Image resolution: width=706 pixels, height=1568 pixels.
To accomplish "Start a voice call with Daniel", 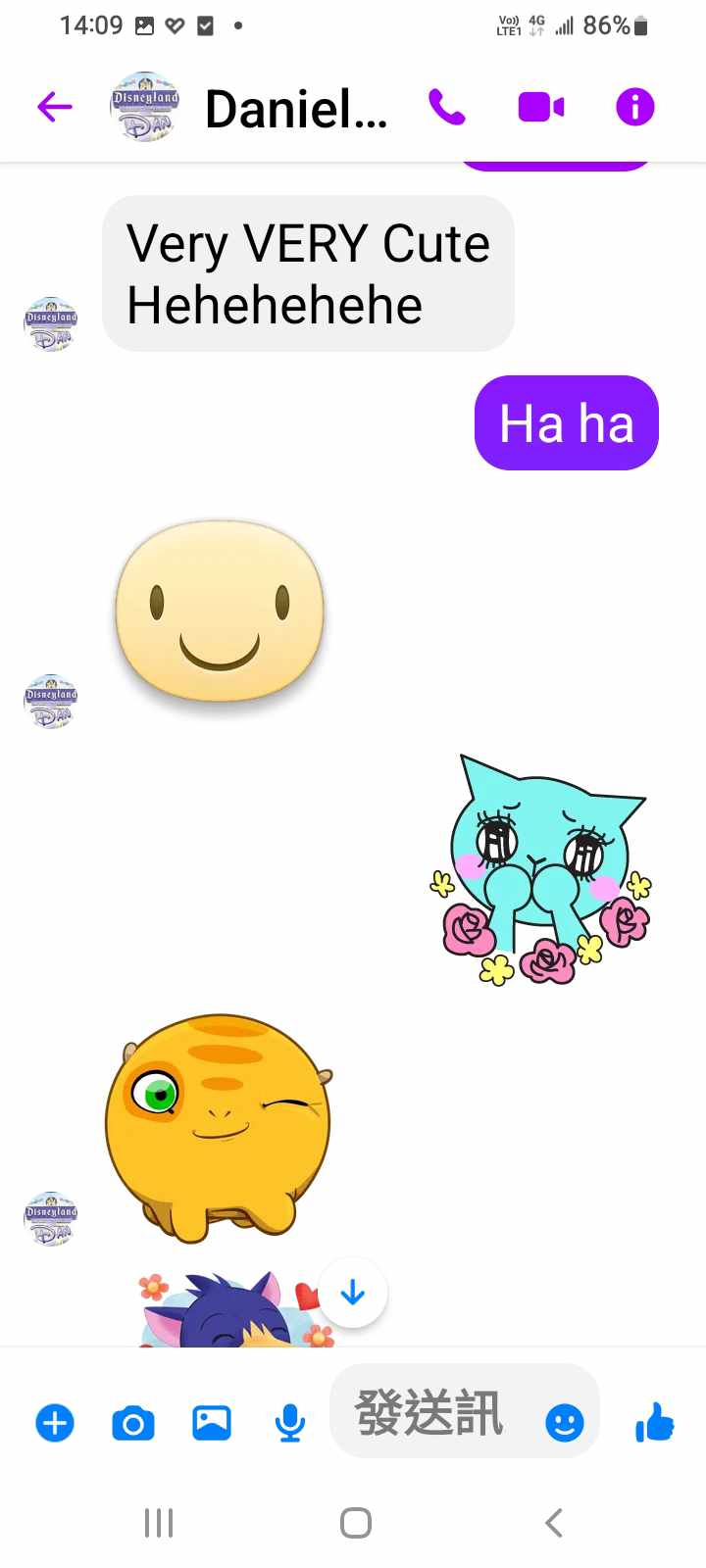I will pos(447,107).
